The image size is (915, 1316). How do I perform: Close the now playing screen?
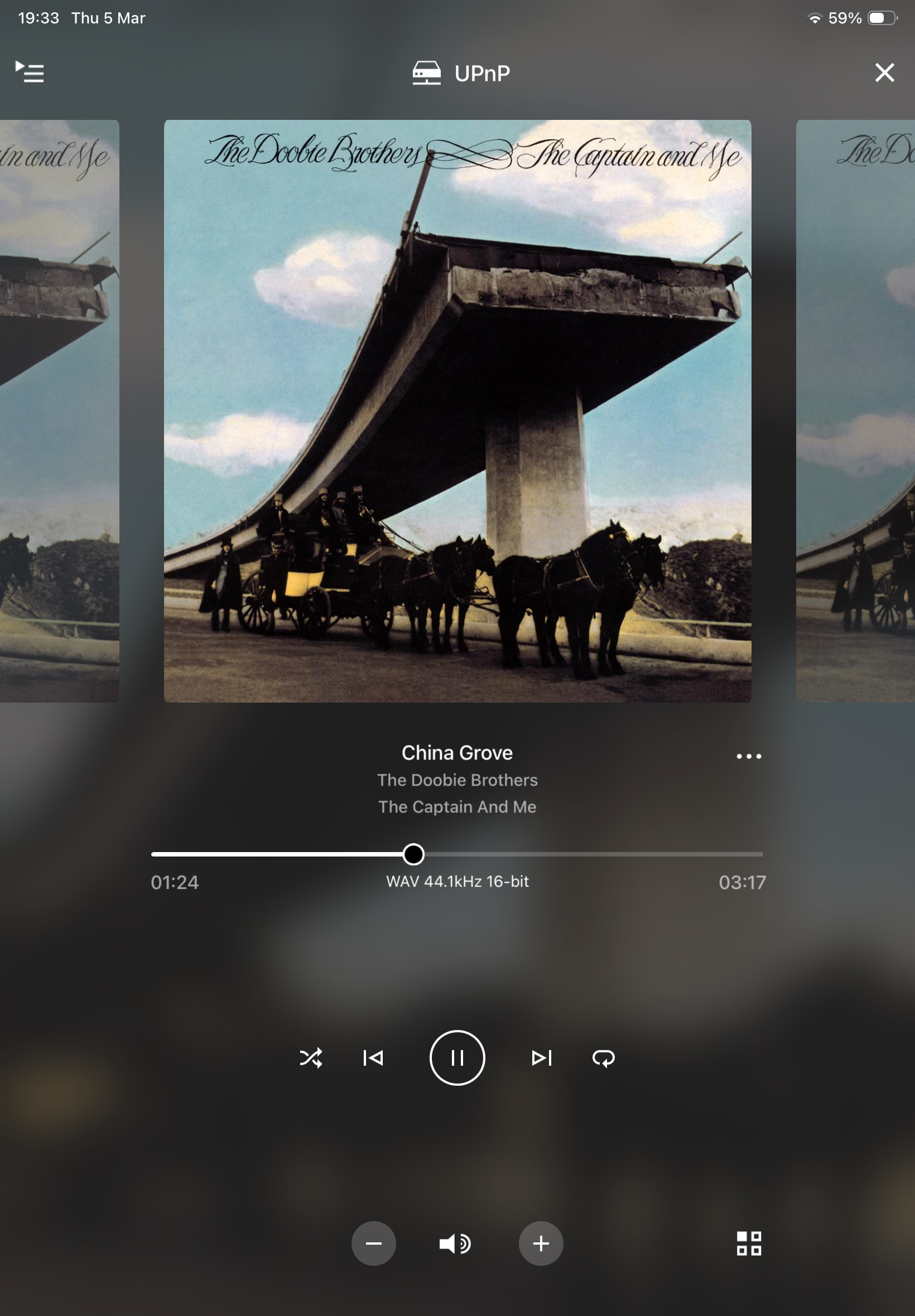(884, 72)
